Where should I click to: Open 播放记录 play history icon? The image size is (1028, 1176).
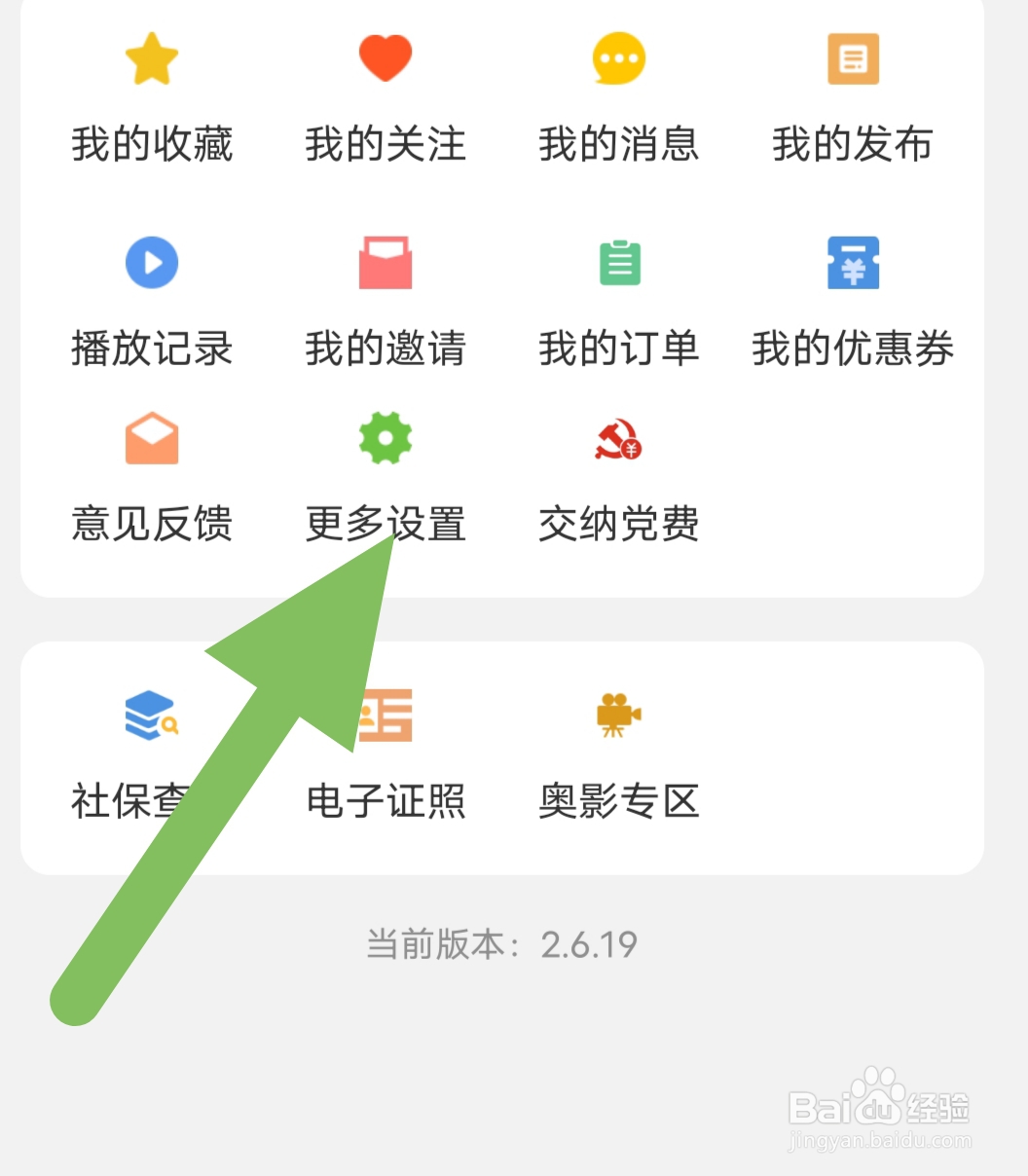pyautogui.click(x=152, y=263)
